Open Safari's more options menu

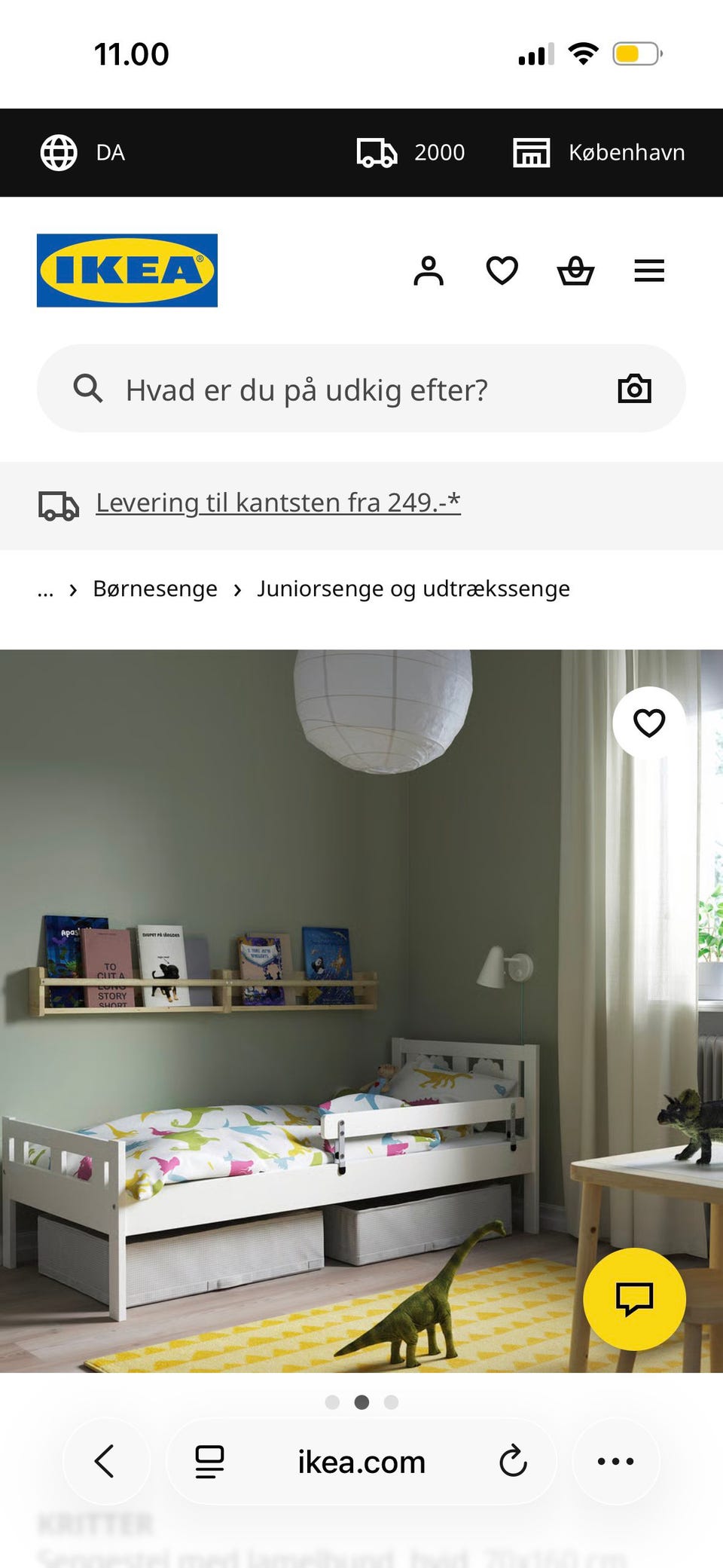point(615,1461)
